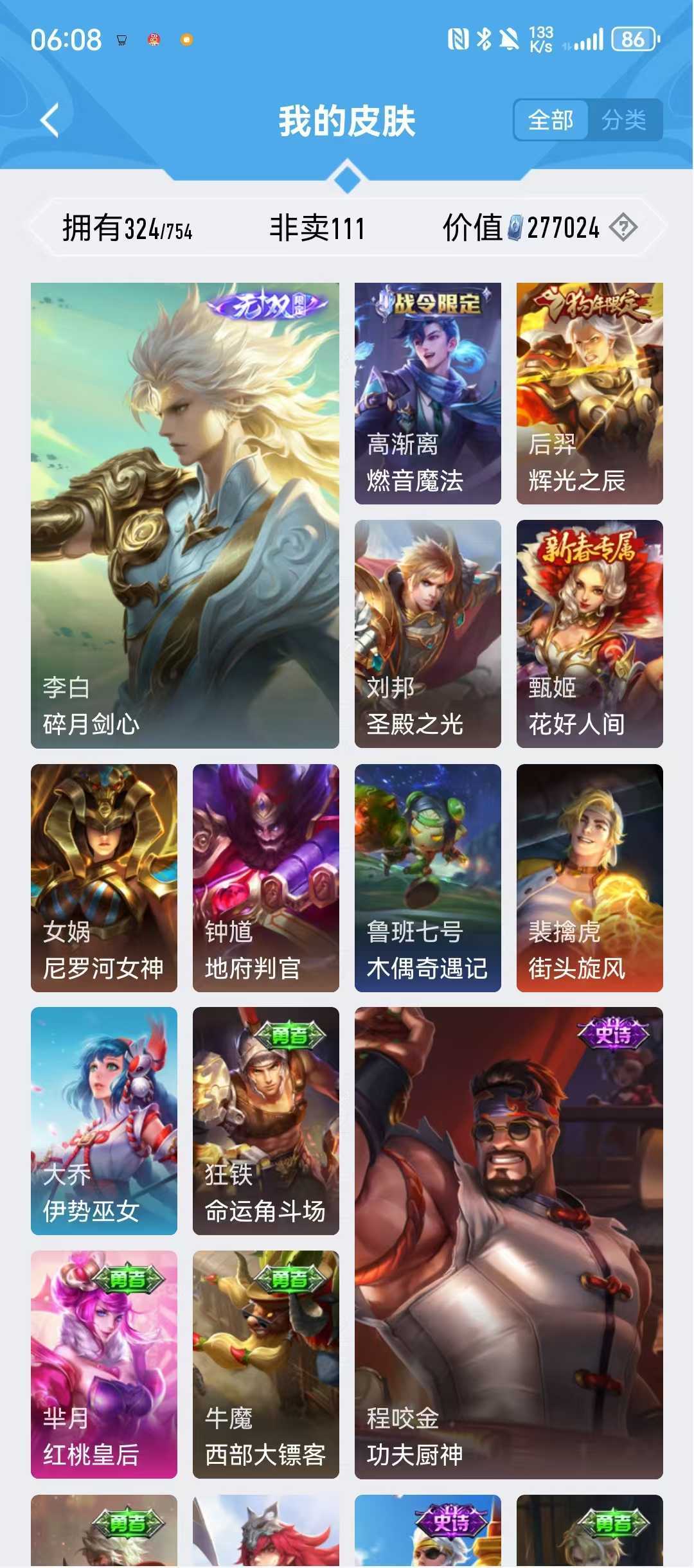Select 钟馗 地府判官 skin
The height and width of the screenshot is (1568, 694).
(265, 877)
